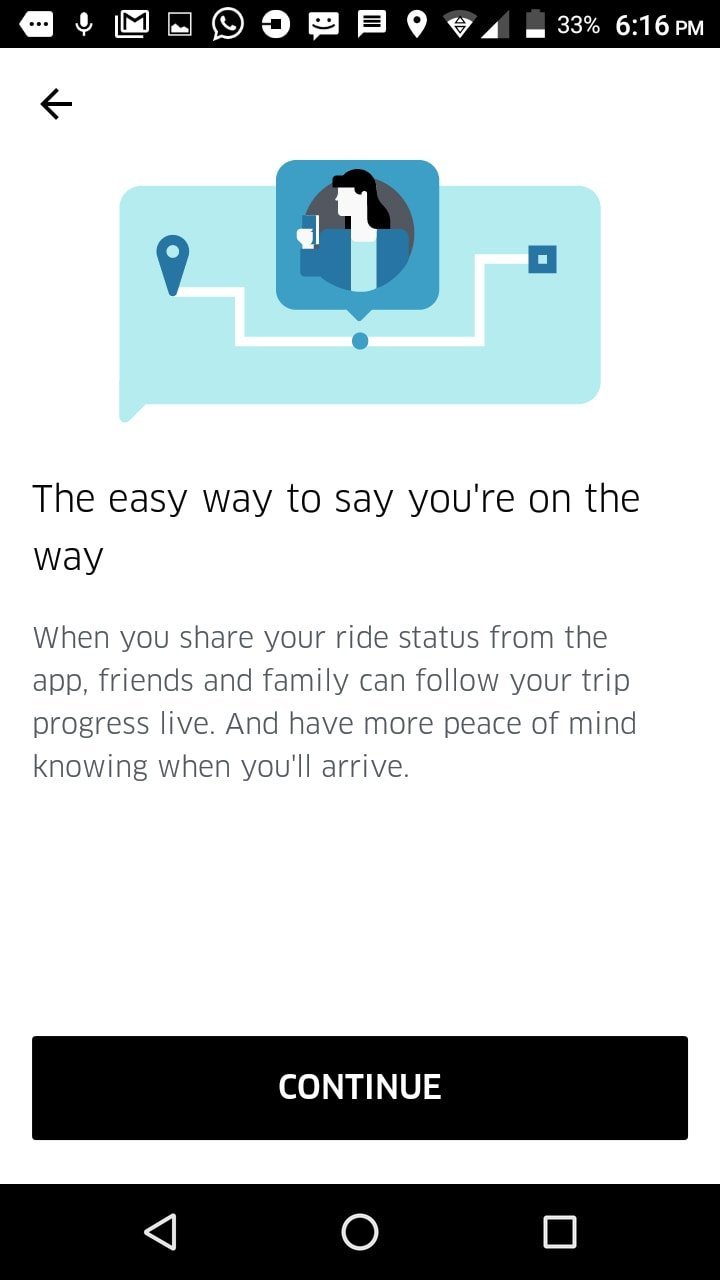Tap the system back button
This screenshot has height=1280, width=720.
tap(160, 1232)
